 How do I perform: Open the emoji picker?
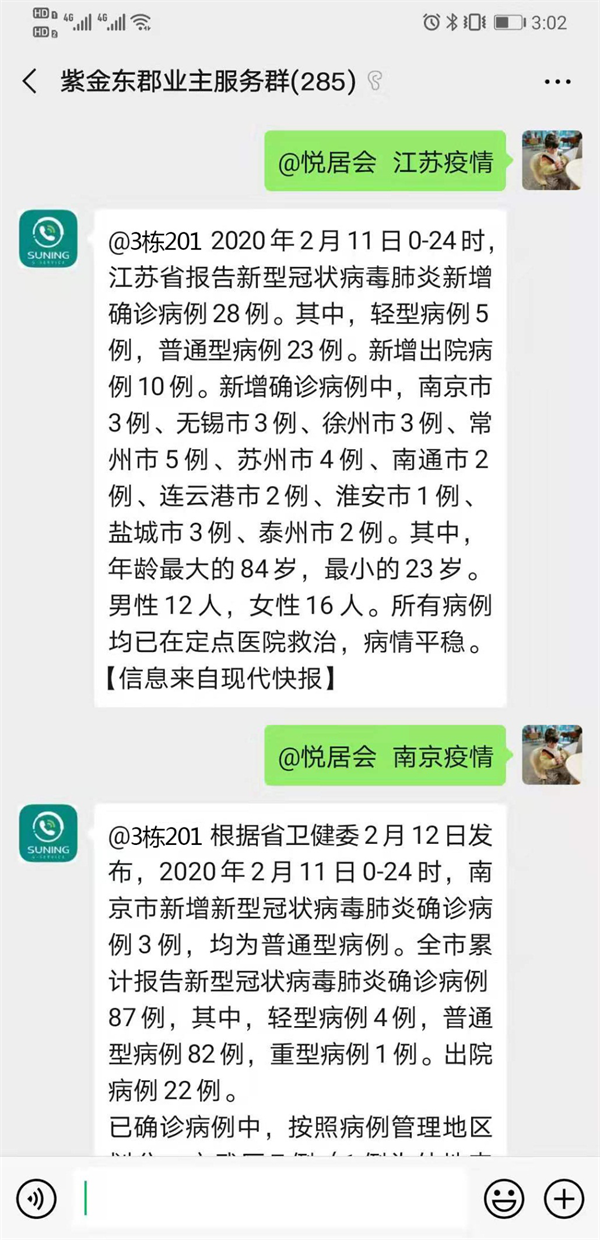tap(504, 1197)
